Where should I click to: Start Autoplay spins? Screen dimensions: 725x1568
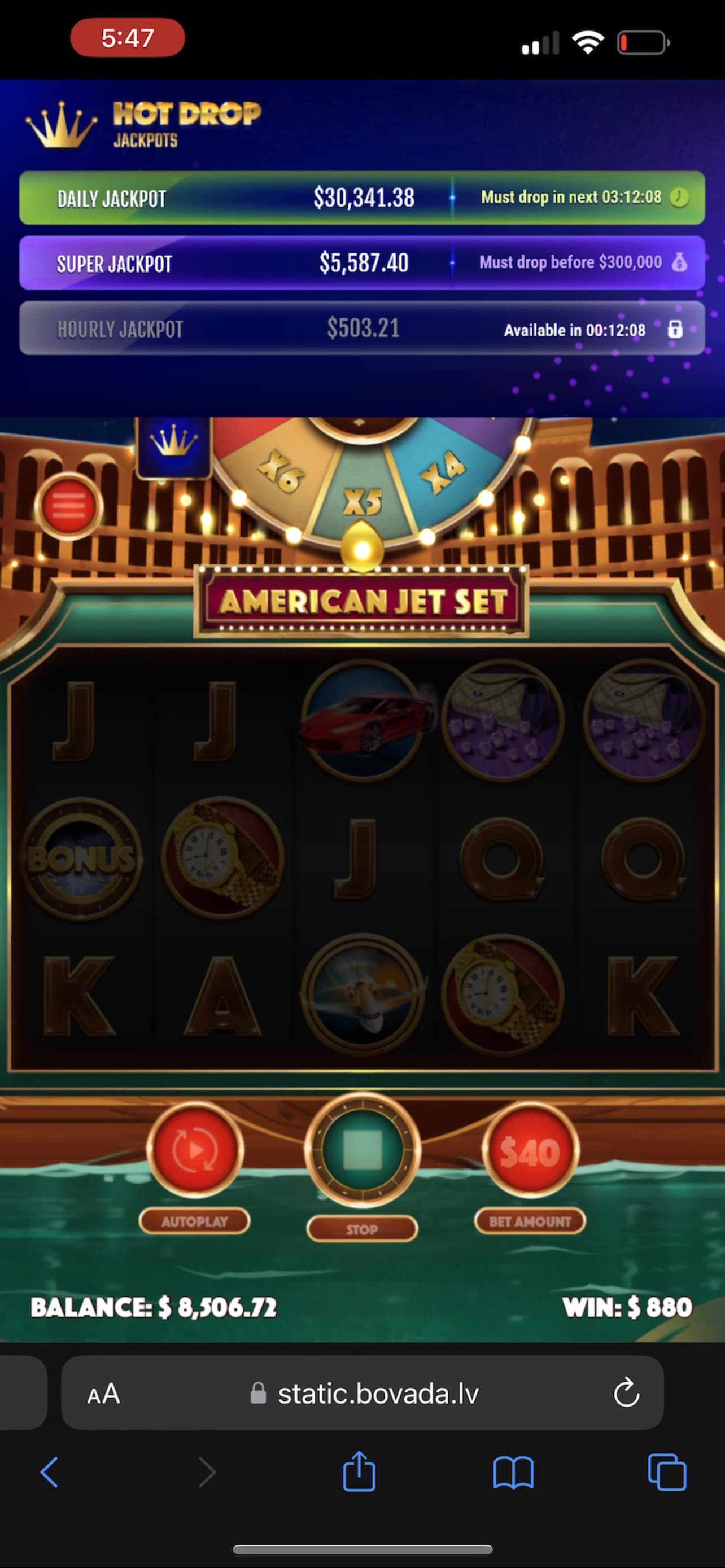[x=195, y=1150]
